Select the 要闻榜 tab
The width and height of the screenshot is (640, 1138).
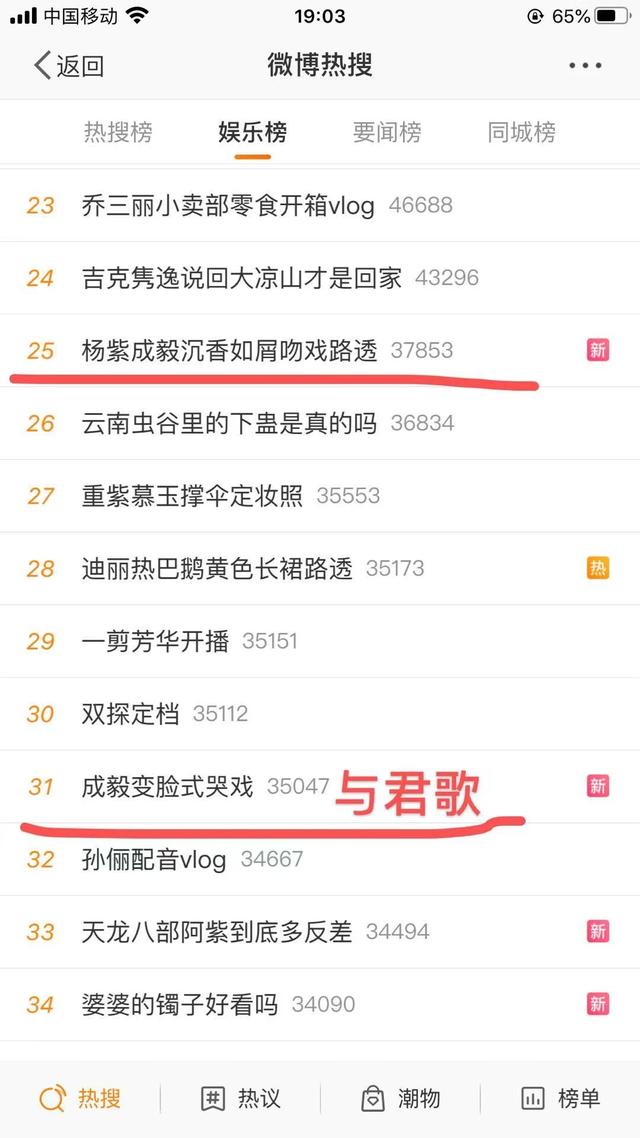pyautogui.click(x=387, y=132)
